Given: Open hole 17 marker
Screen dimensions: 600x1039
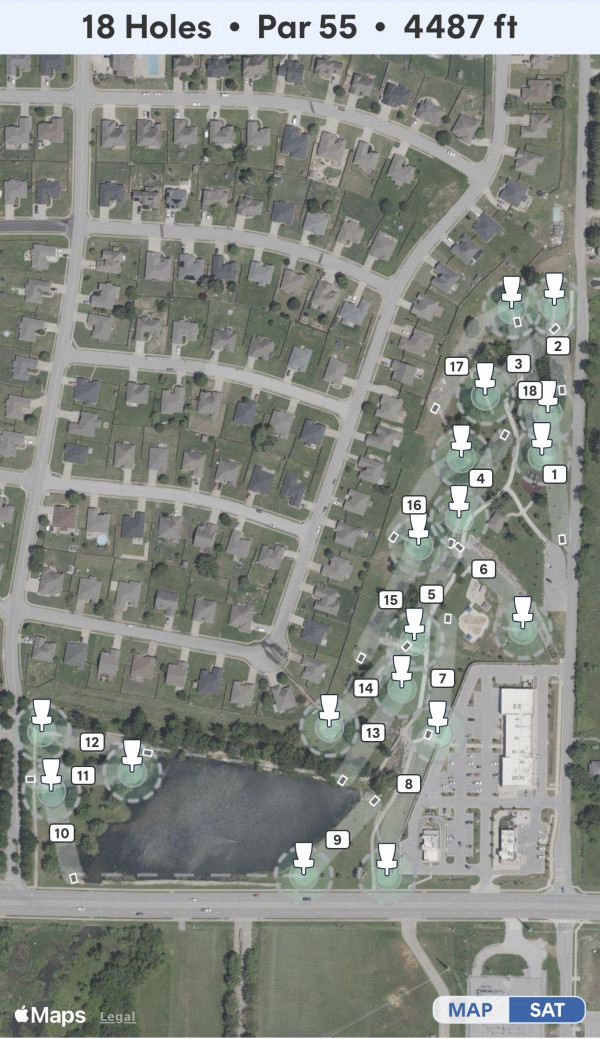Looking at the screenshot, I should coord(456,366).
